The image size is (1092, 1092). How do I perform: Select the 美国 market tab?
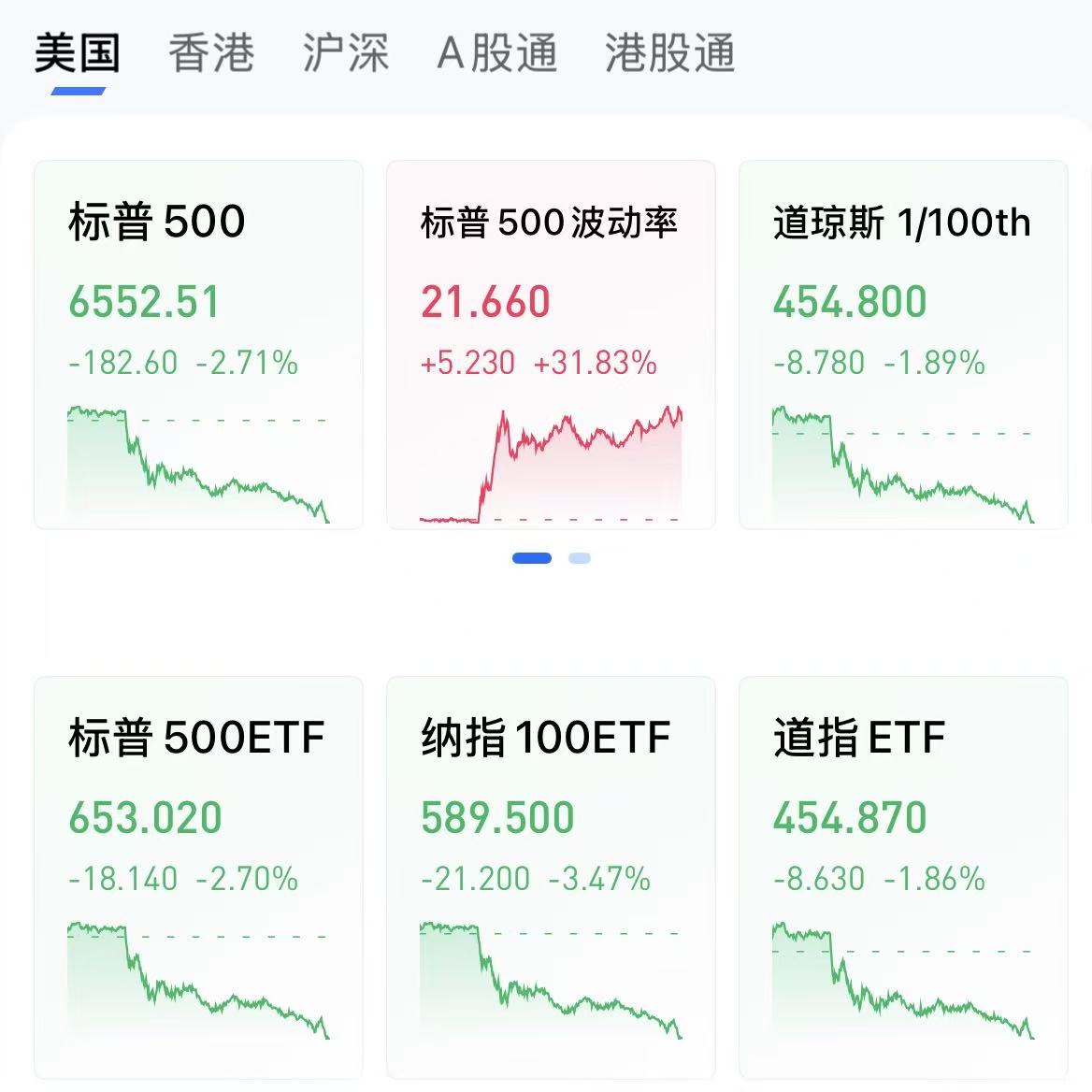click(78, 52)
